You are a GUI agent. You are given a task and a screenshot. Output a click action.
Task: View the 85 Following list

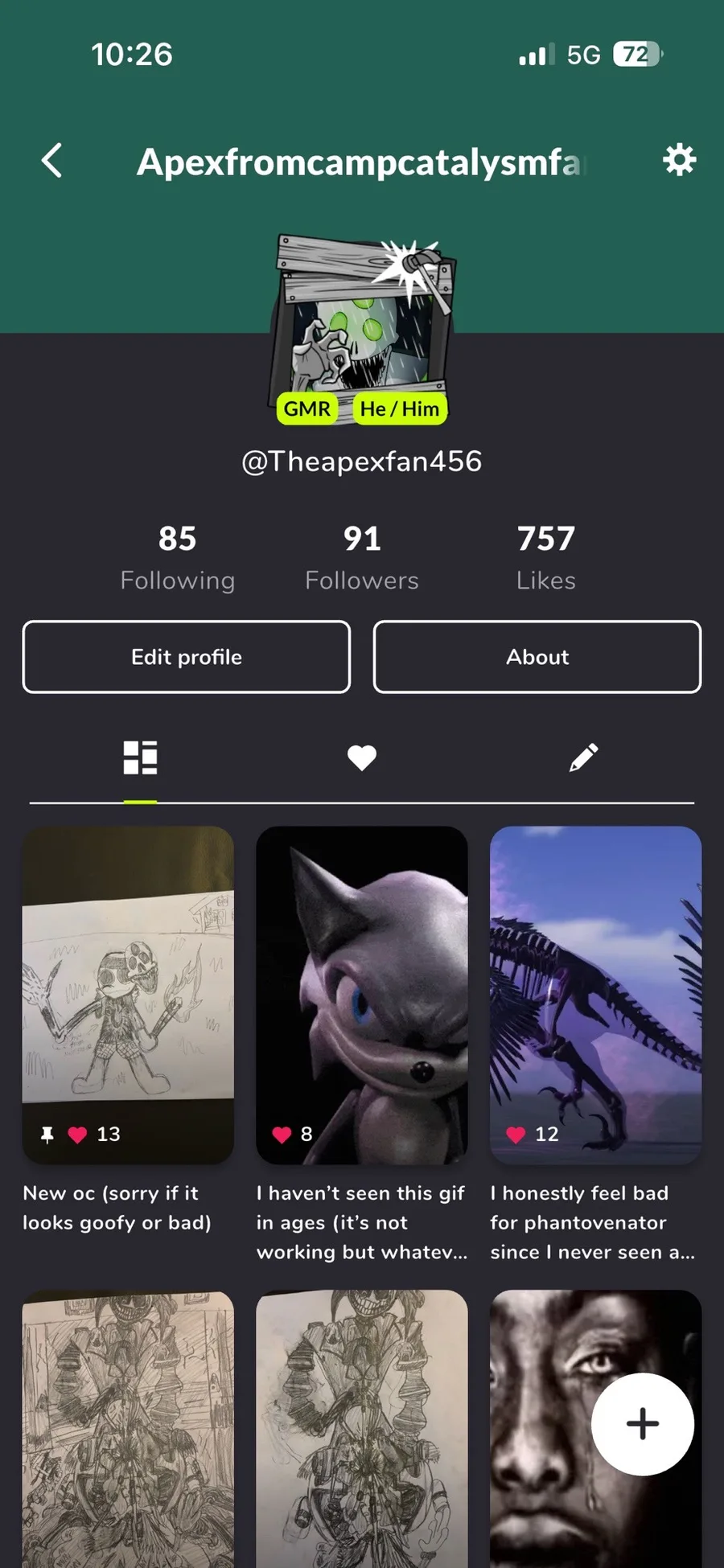[x=178, y=557]
